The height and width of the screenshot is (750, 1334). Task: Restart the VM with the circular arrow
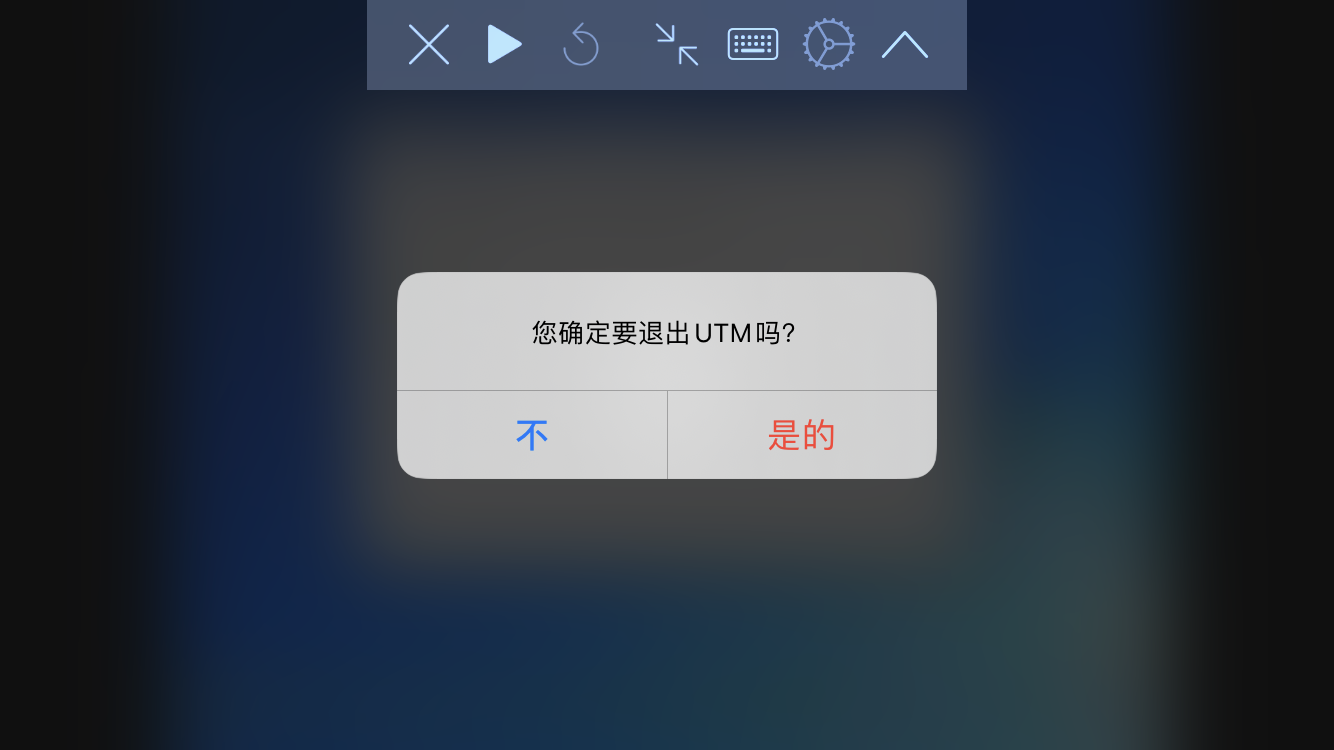580,45
